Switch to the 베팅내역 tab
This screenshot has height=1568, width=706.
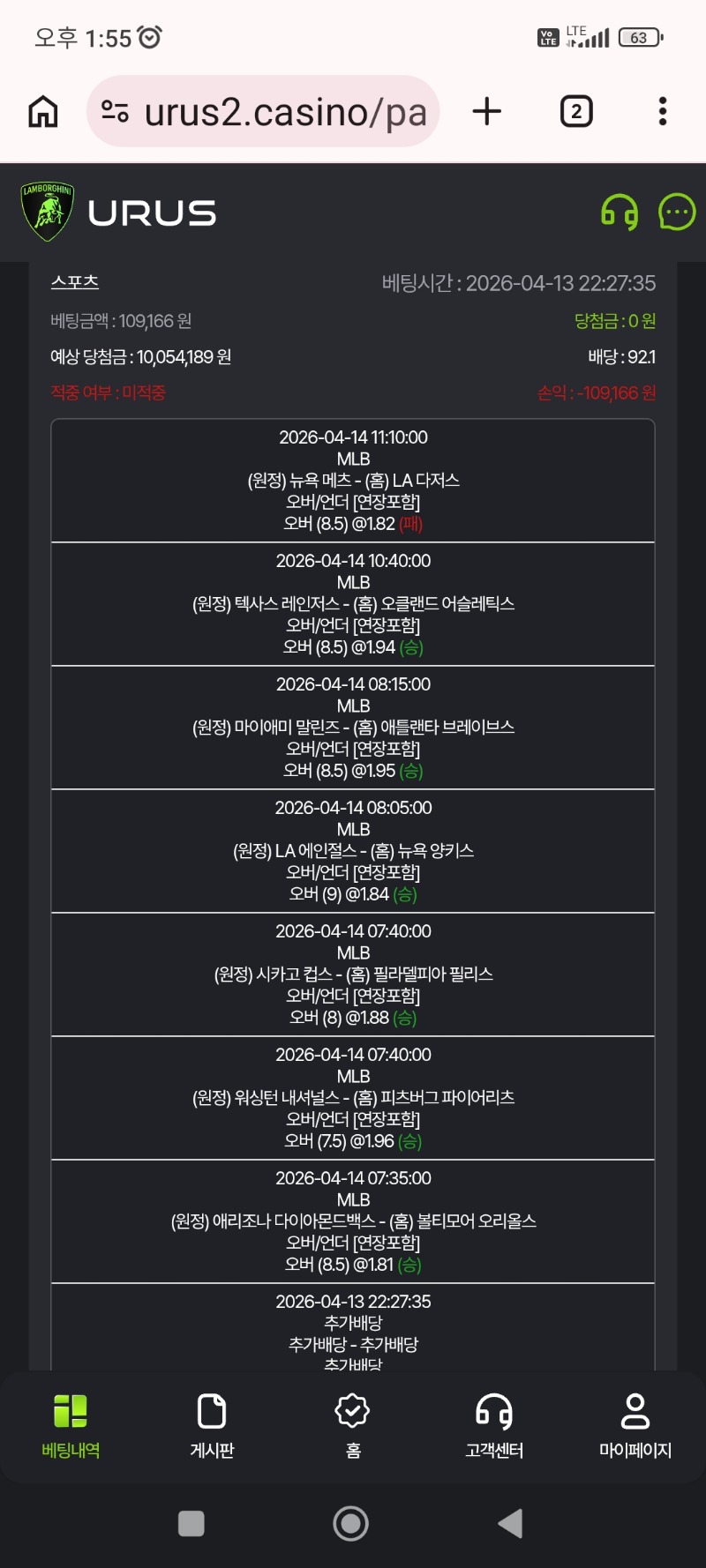[x=71, y=1426]
